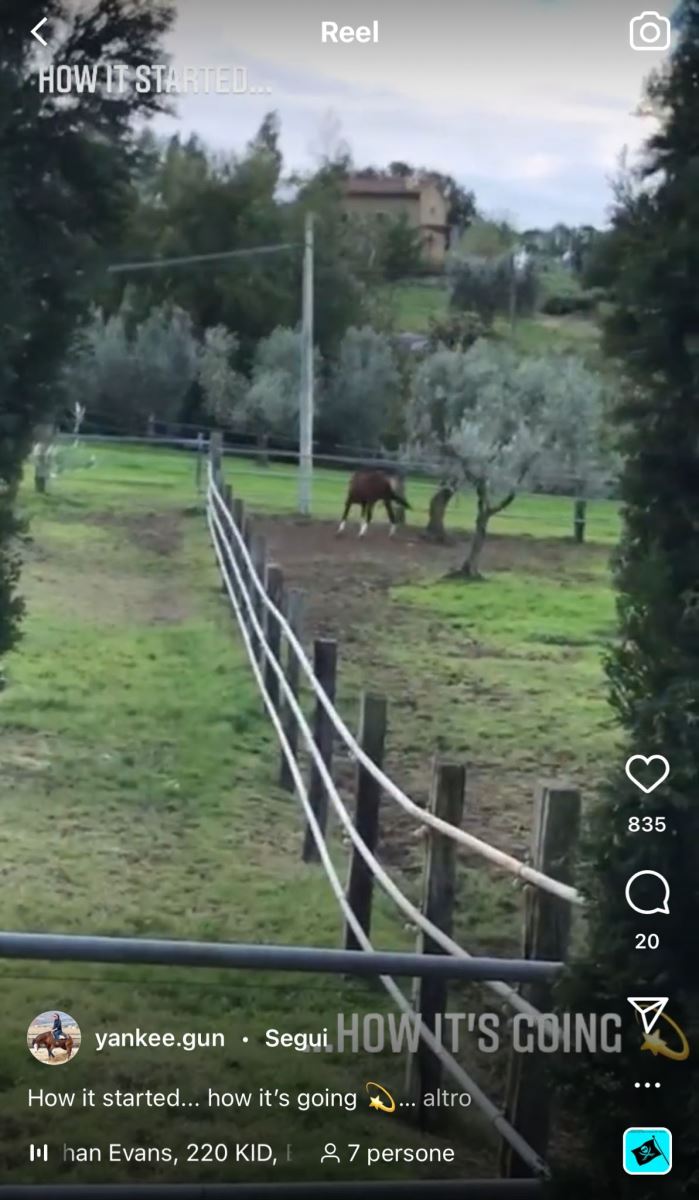Viewport: 699px width, 1200px height.
Task: Open the three-dot more options menu
Action: 647,1085
